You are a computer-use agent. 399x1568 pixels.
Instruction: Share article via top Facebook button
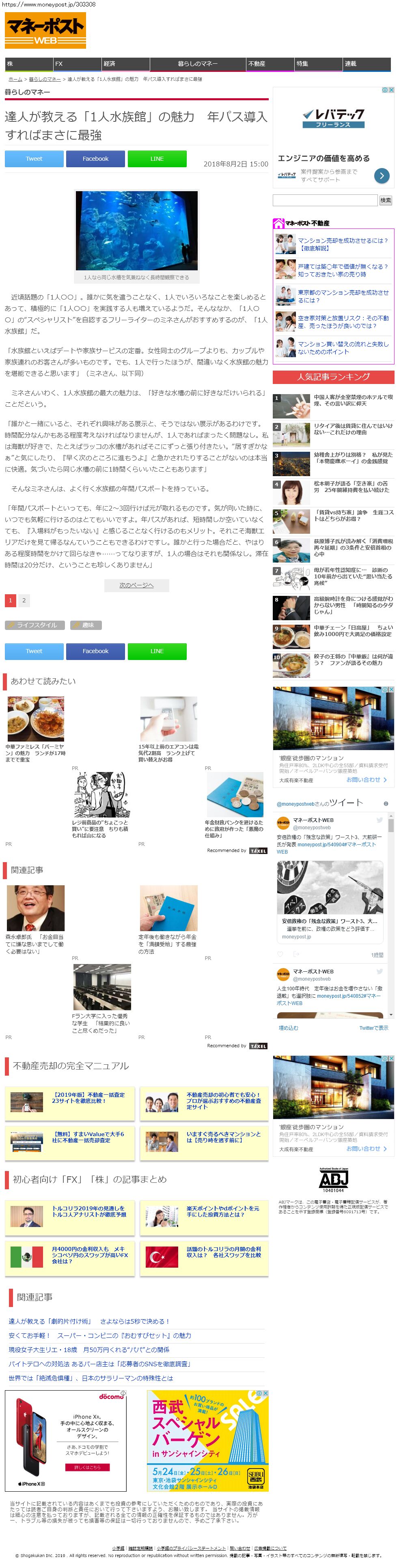pos(95,159)
